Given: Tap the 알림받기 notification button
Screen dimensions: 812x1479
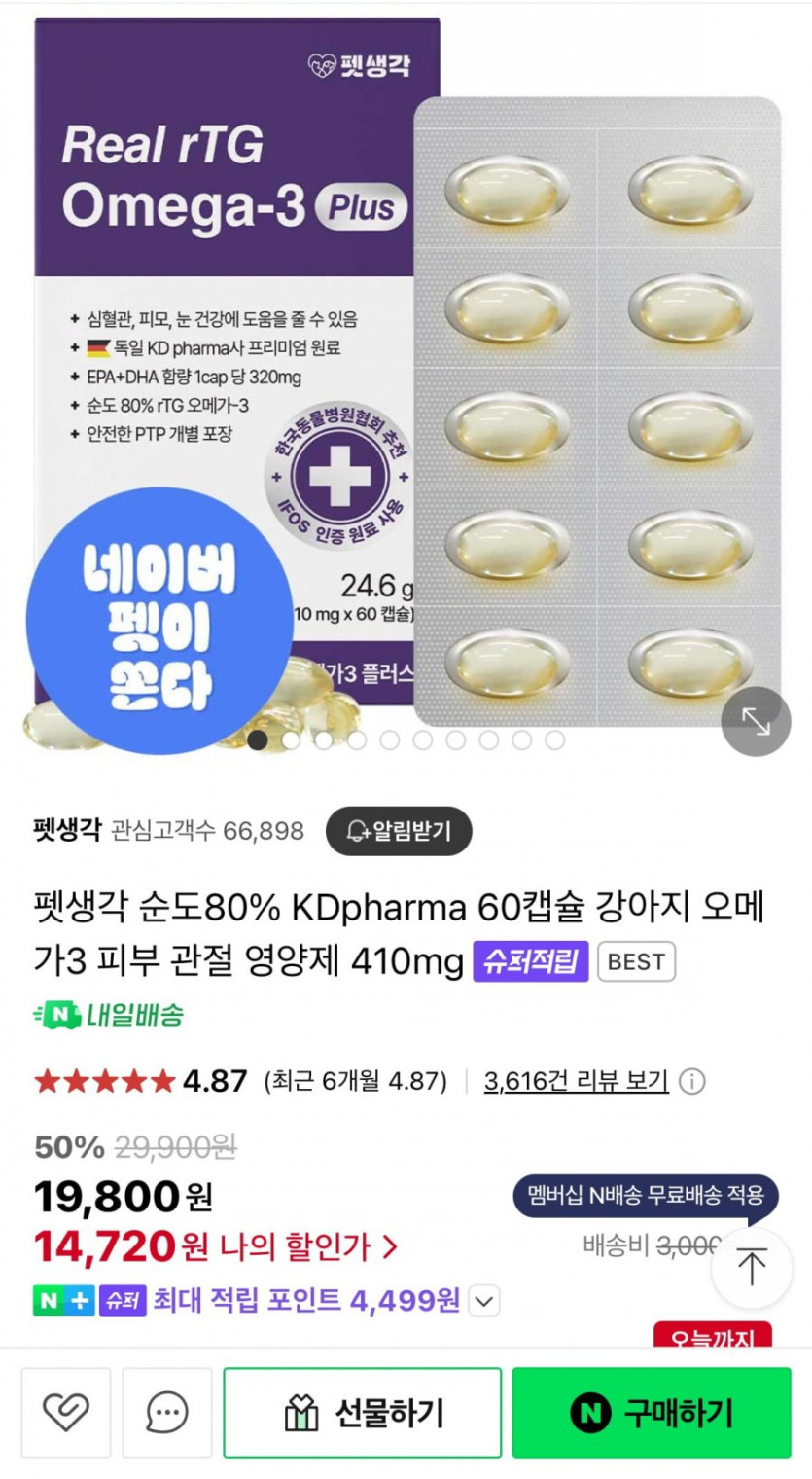Looking at the screenshot, I should click(x=399, y=831).
